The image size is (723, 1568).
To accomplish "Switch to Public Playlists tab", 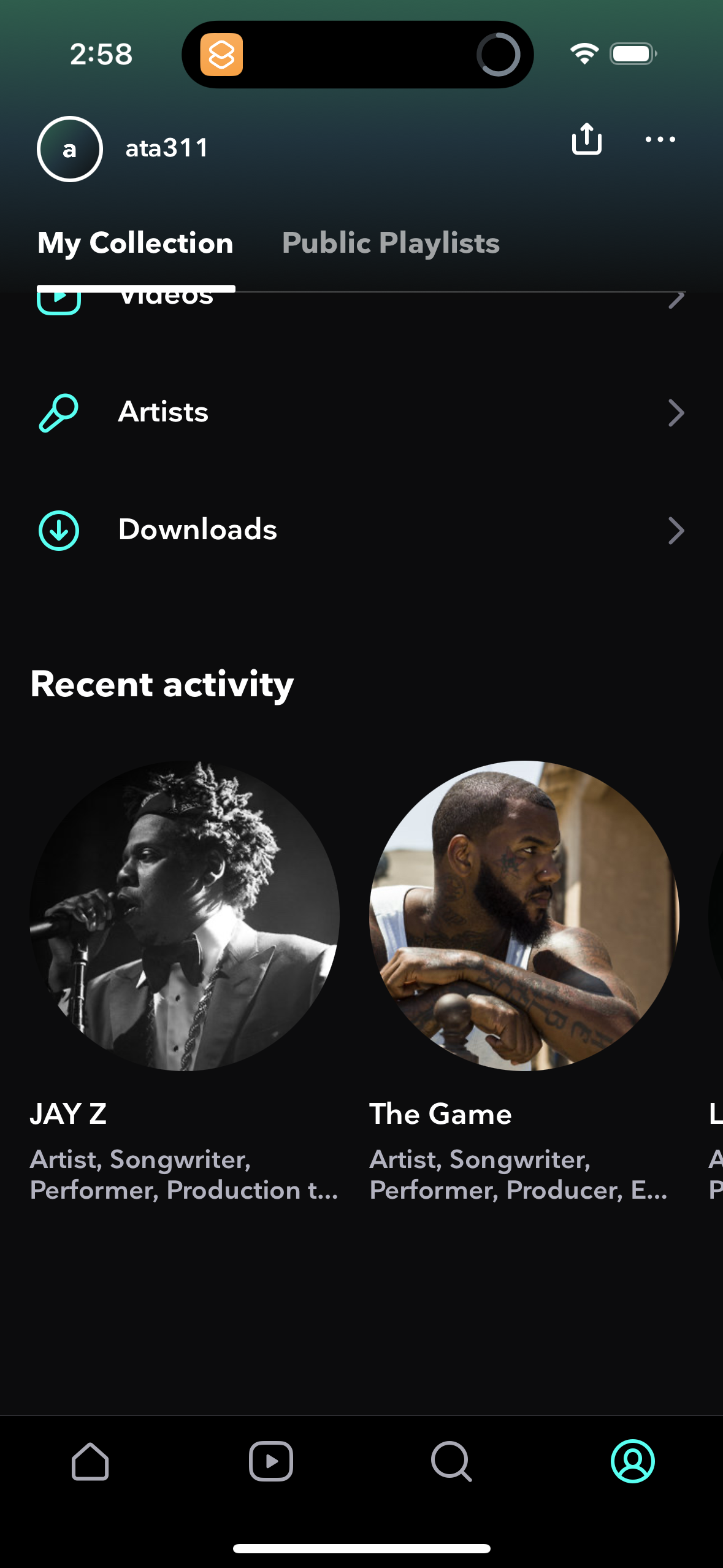I will (390, 243).
